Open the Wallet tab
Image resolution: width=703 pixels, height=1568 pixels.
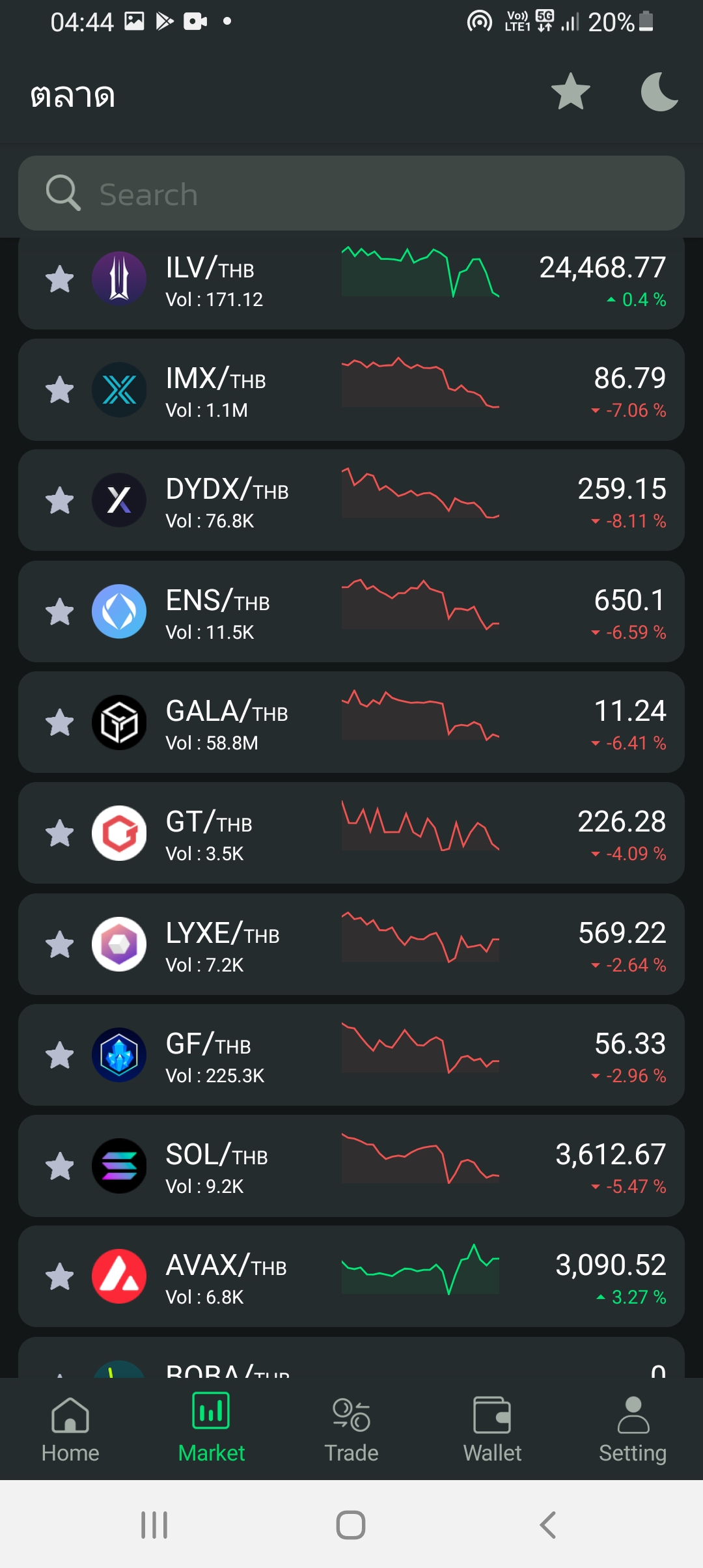[492, 1429]
